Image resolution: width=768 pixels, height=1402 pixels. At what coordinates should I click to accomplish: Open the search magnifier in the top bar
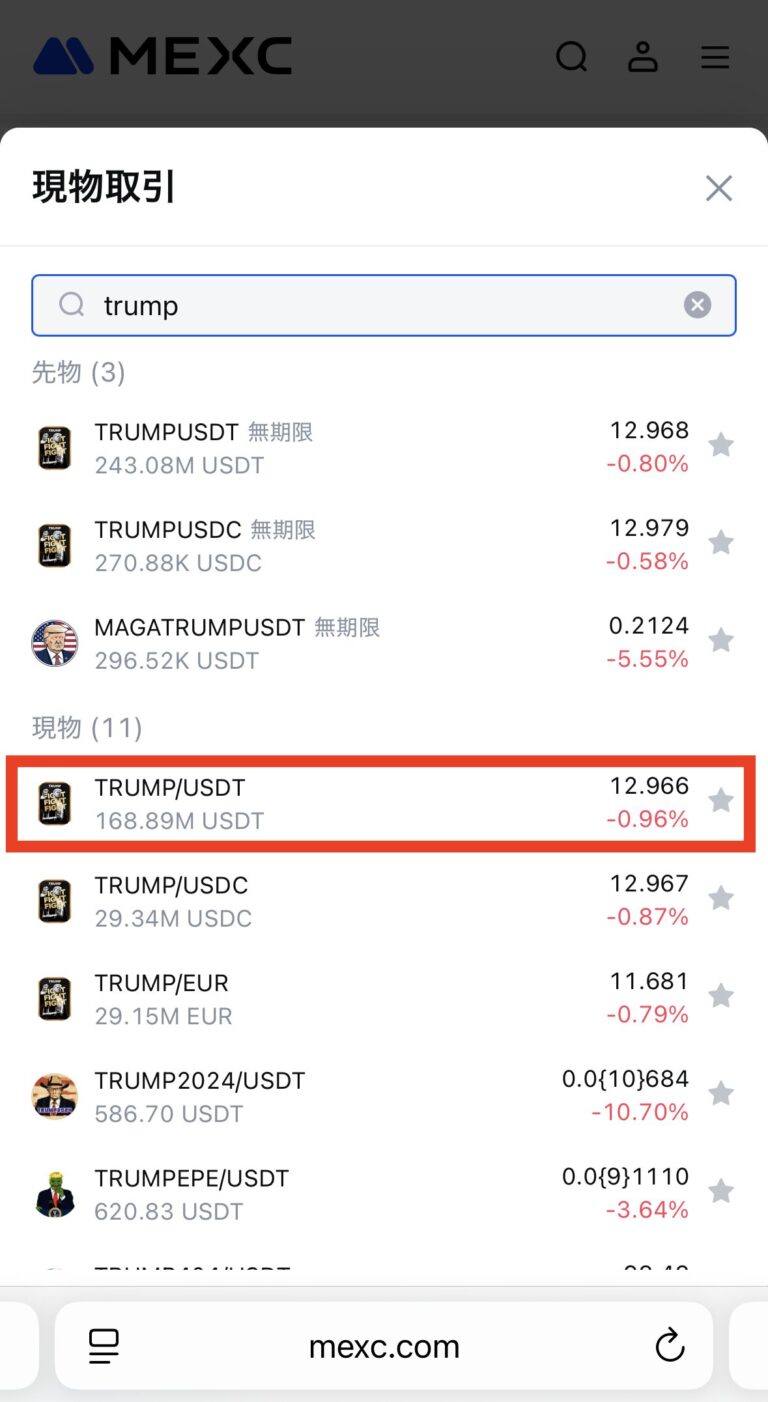click(x=571, y=57)
